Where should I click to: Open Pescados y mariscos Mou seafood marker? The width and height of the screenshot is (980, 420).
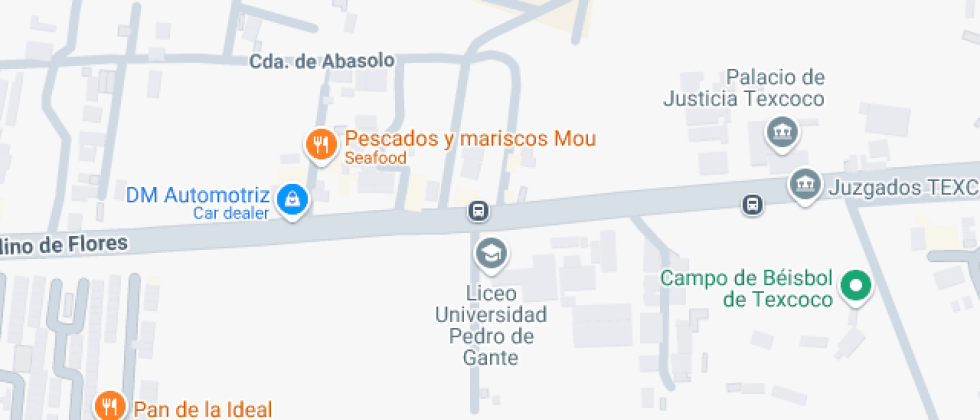pos(319,144)
